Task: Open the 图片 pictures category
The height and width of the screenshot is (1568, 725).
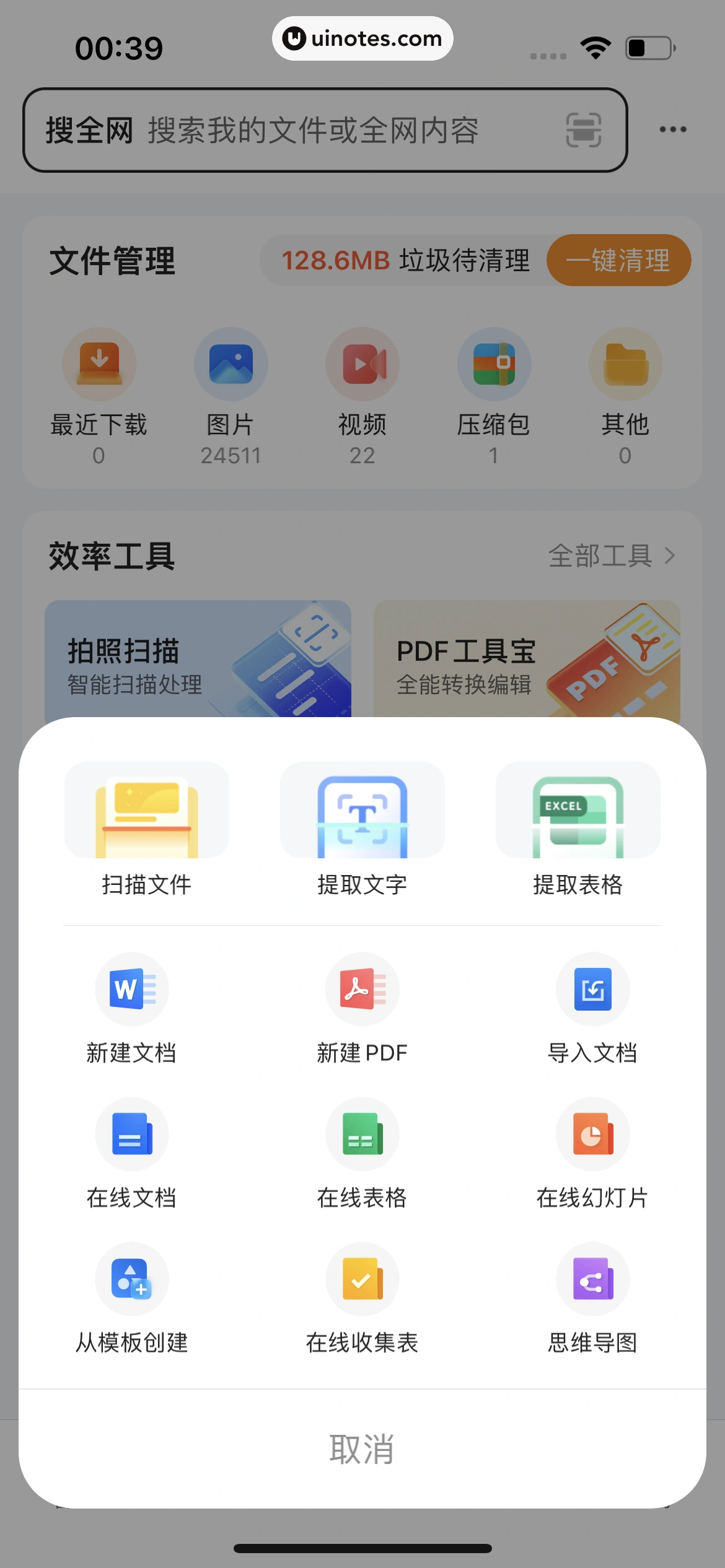Action: (x=231, y=364)
